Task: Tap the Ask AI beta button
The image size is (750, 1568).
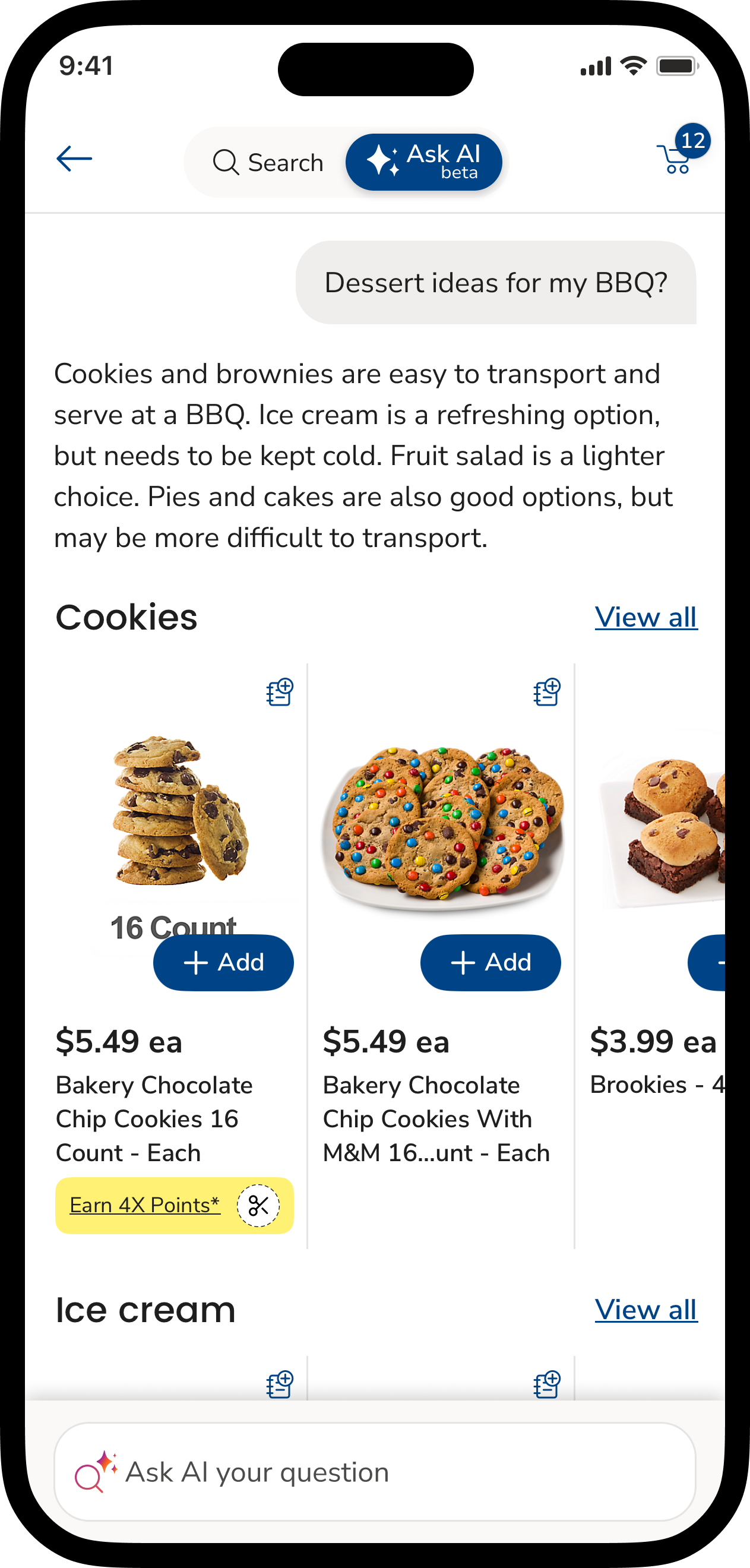Action: [424, 162]
